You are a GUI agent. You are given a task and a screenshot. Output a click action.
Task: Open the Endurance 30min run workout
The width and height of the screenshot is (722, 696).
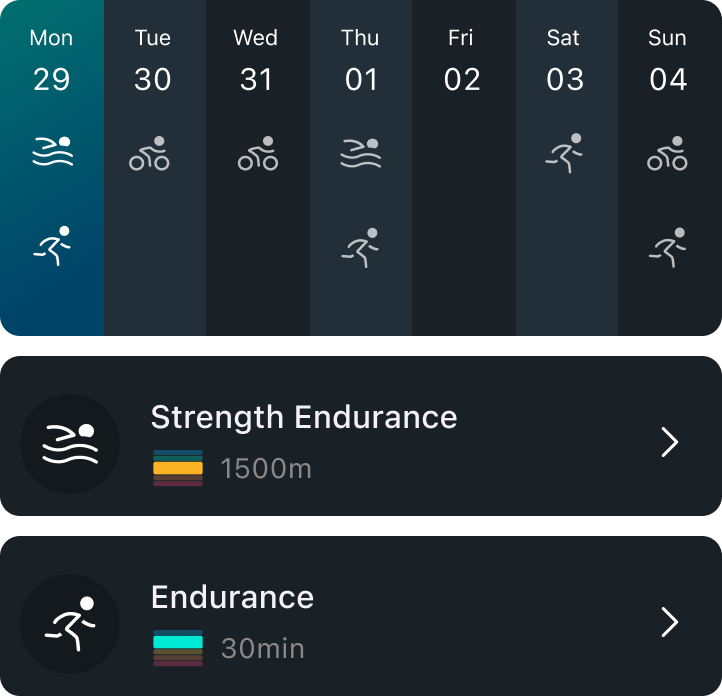tap(360, 617)
